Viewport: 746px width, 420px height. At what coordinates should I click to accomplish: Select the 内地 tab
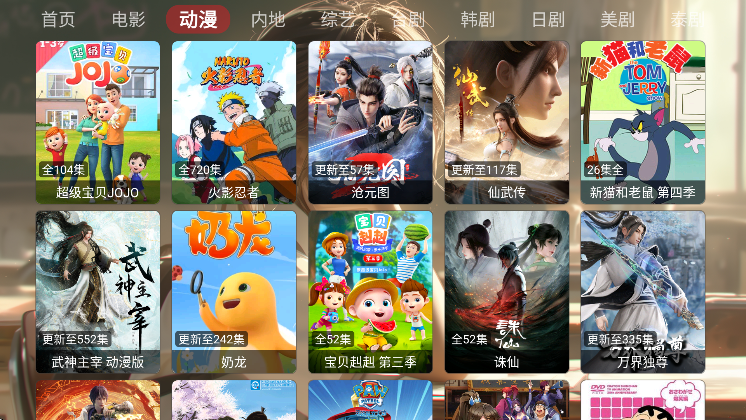[268, 19]
